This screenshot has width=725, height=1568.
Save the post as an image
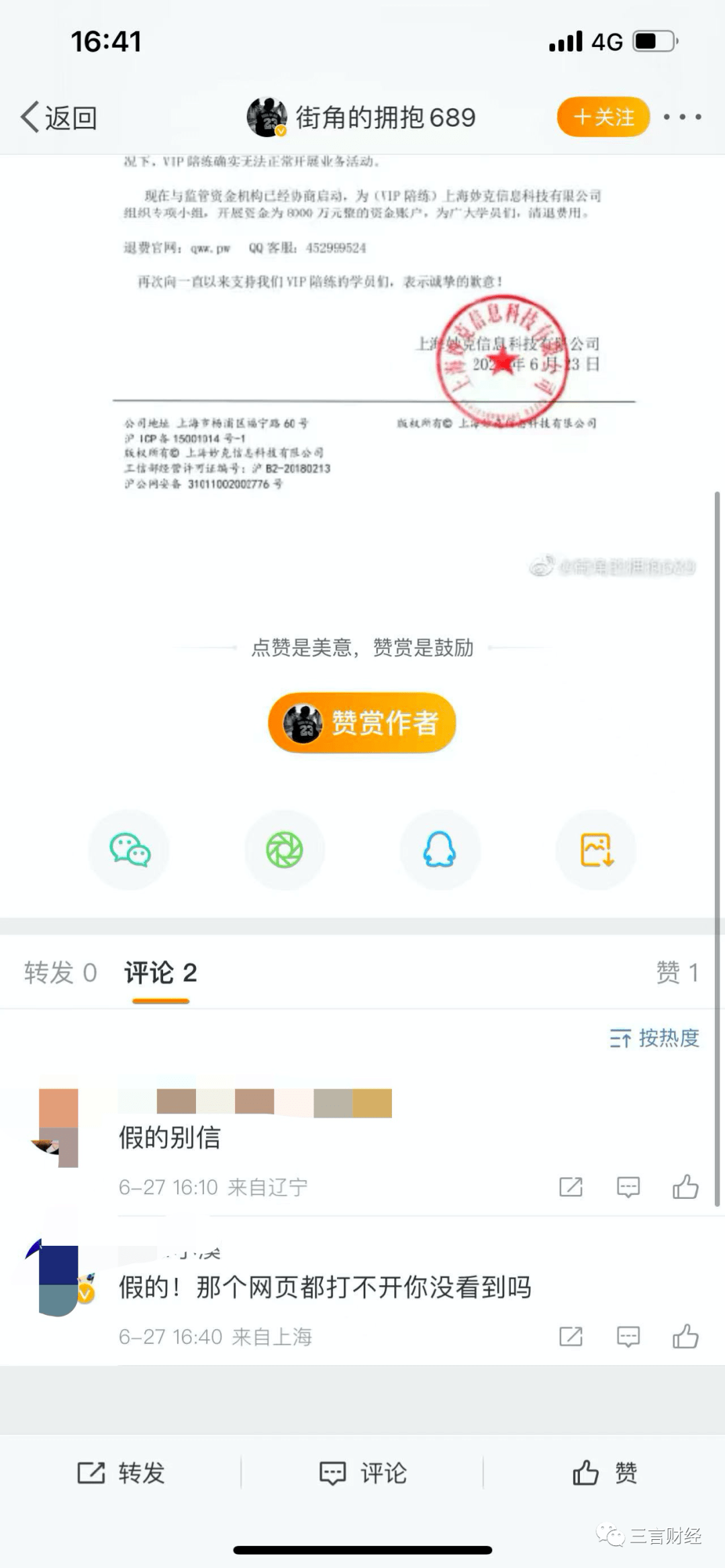pyautogui.click(x=596, y=850)
